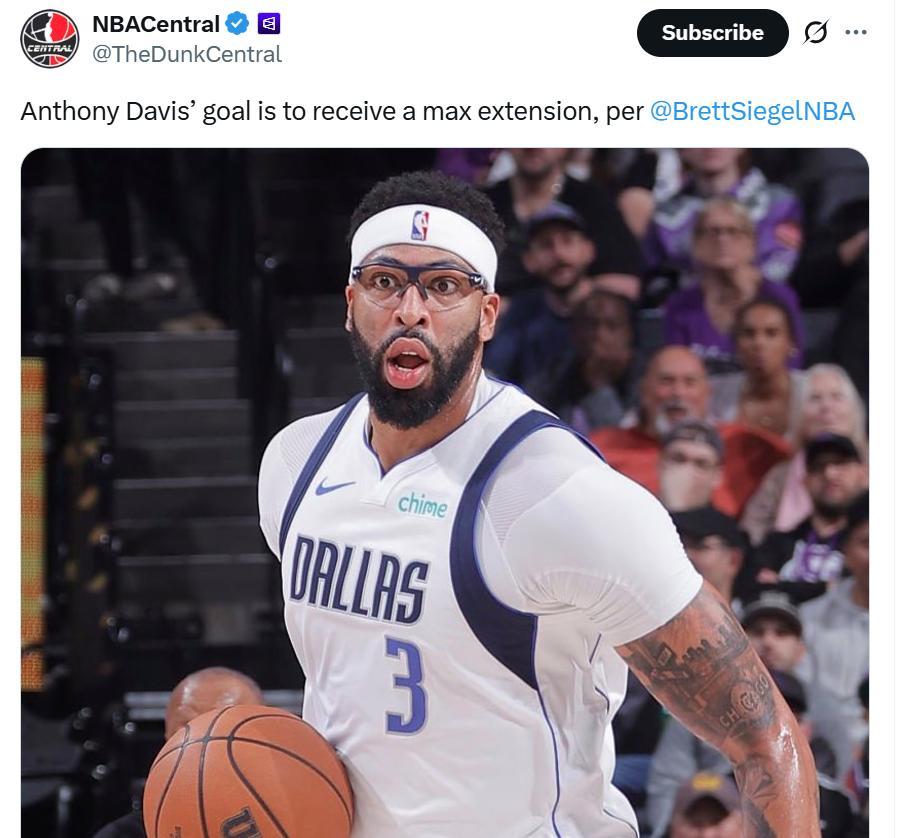View the attached post photo

click(x=444, y=492)
